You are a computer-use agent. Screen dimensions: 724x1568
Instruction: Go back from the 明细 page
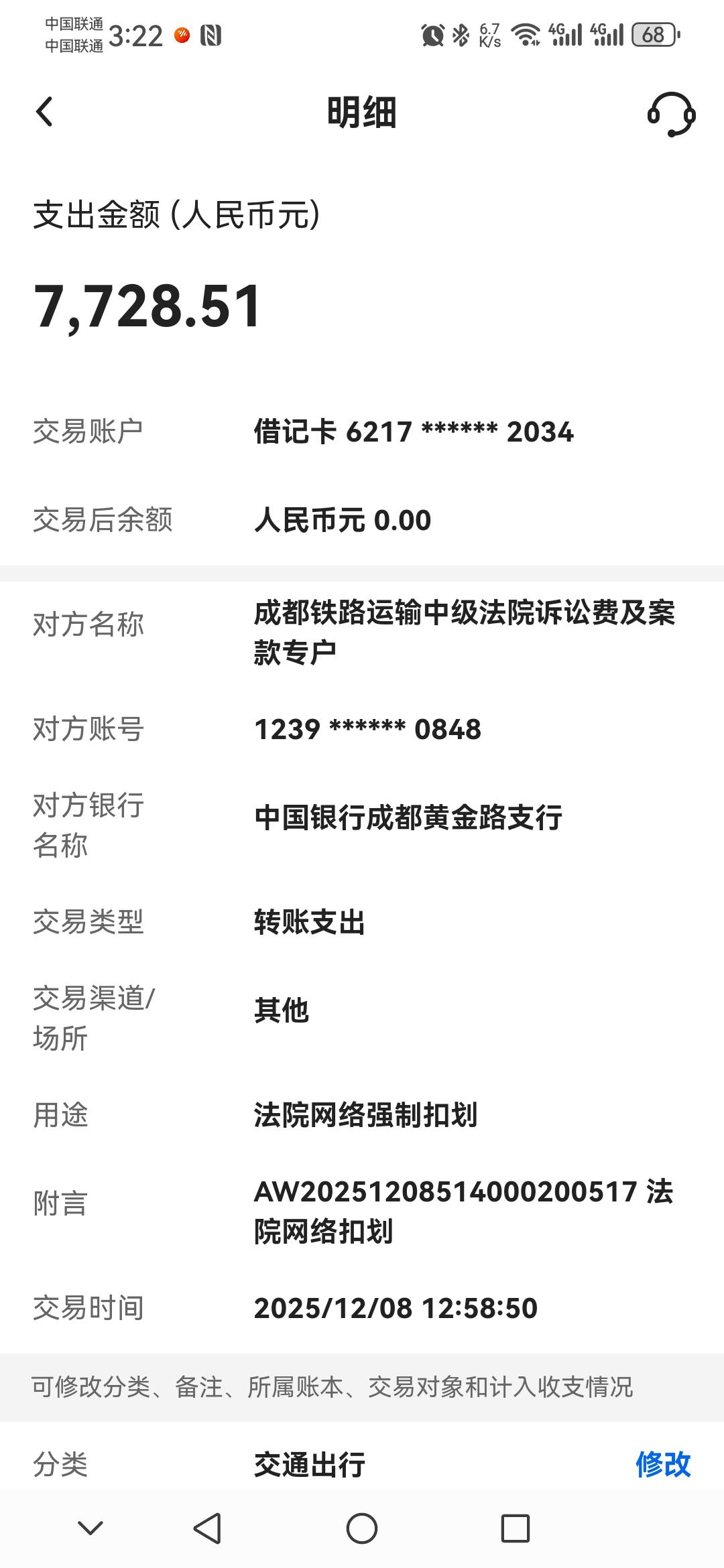(45, 112)
